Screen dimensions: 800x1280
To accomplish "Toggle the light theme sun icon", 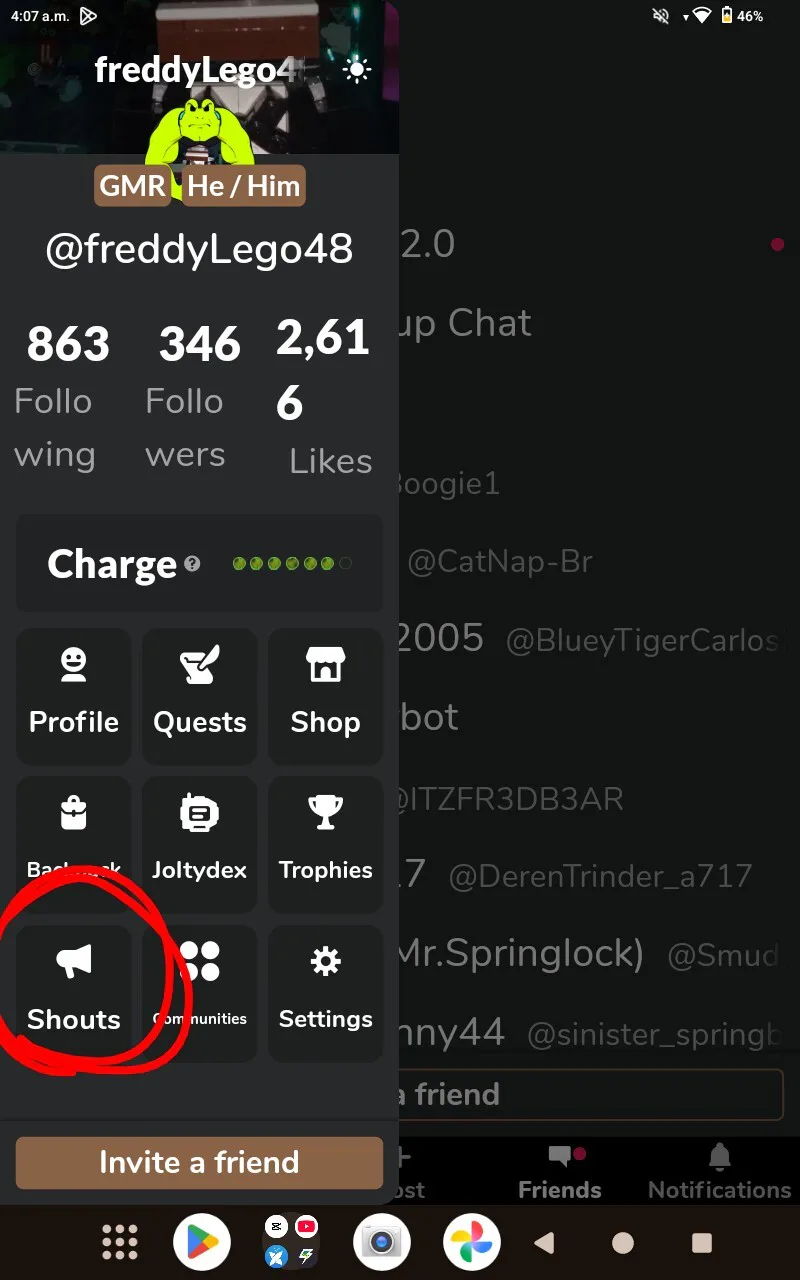I will [357, 70].
